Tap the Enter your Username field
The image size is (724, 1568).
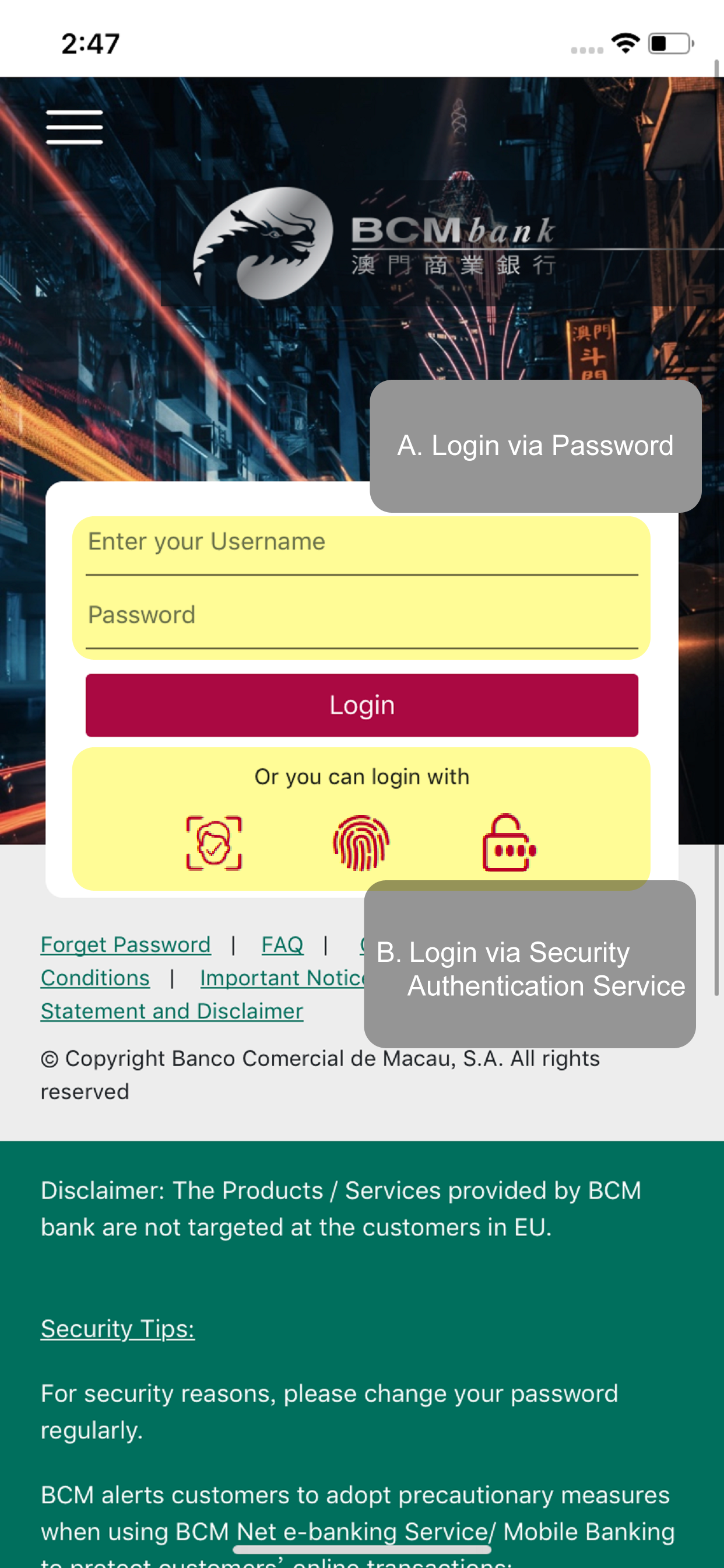click(x=361, y=542)
